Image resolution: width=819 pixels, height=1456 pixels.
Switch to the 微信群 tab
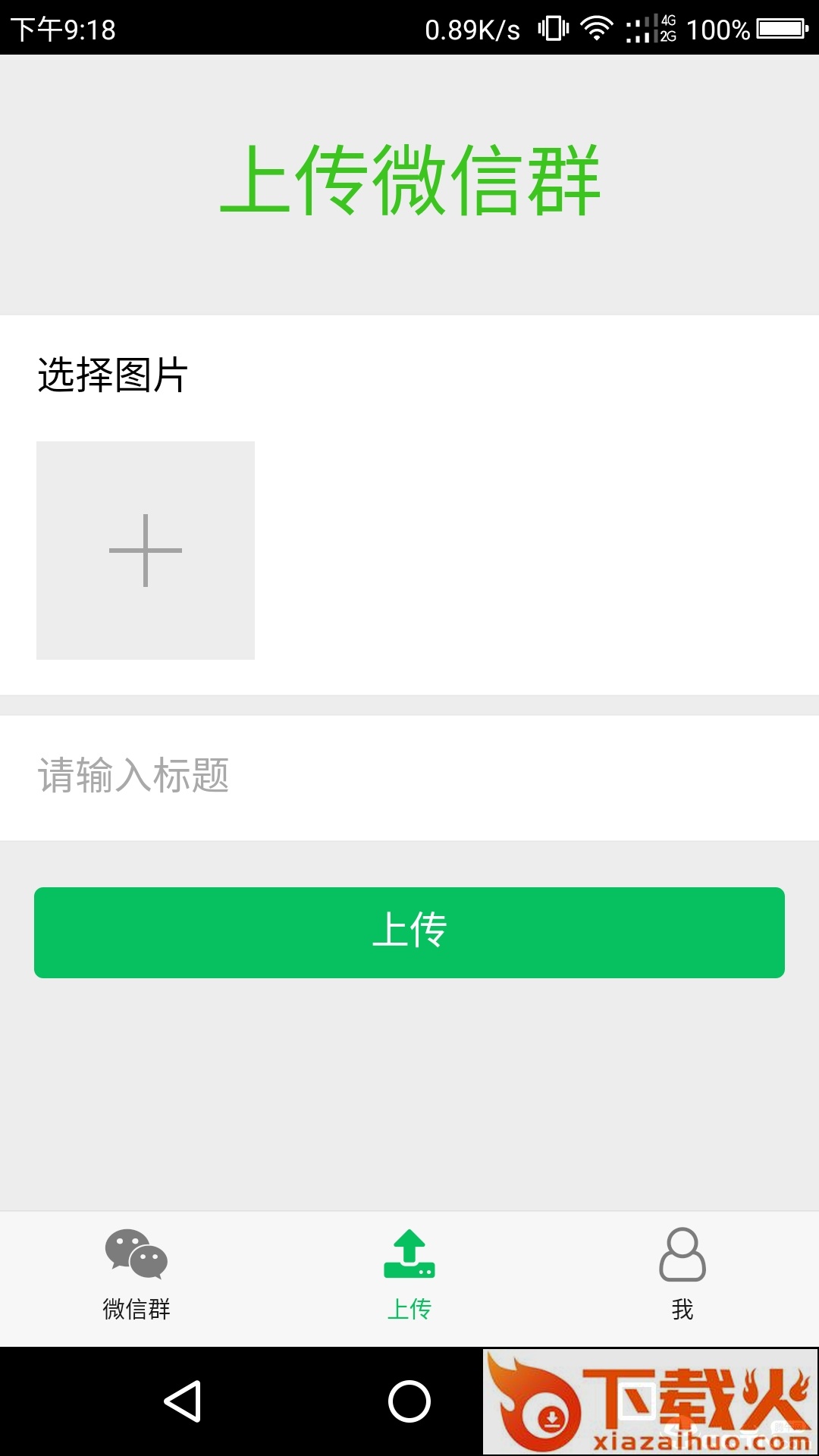[136, 1274]
